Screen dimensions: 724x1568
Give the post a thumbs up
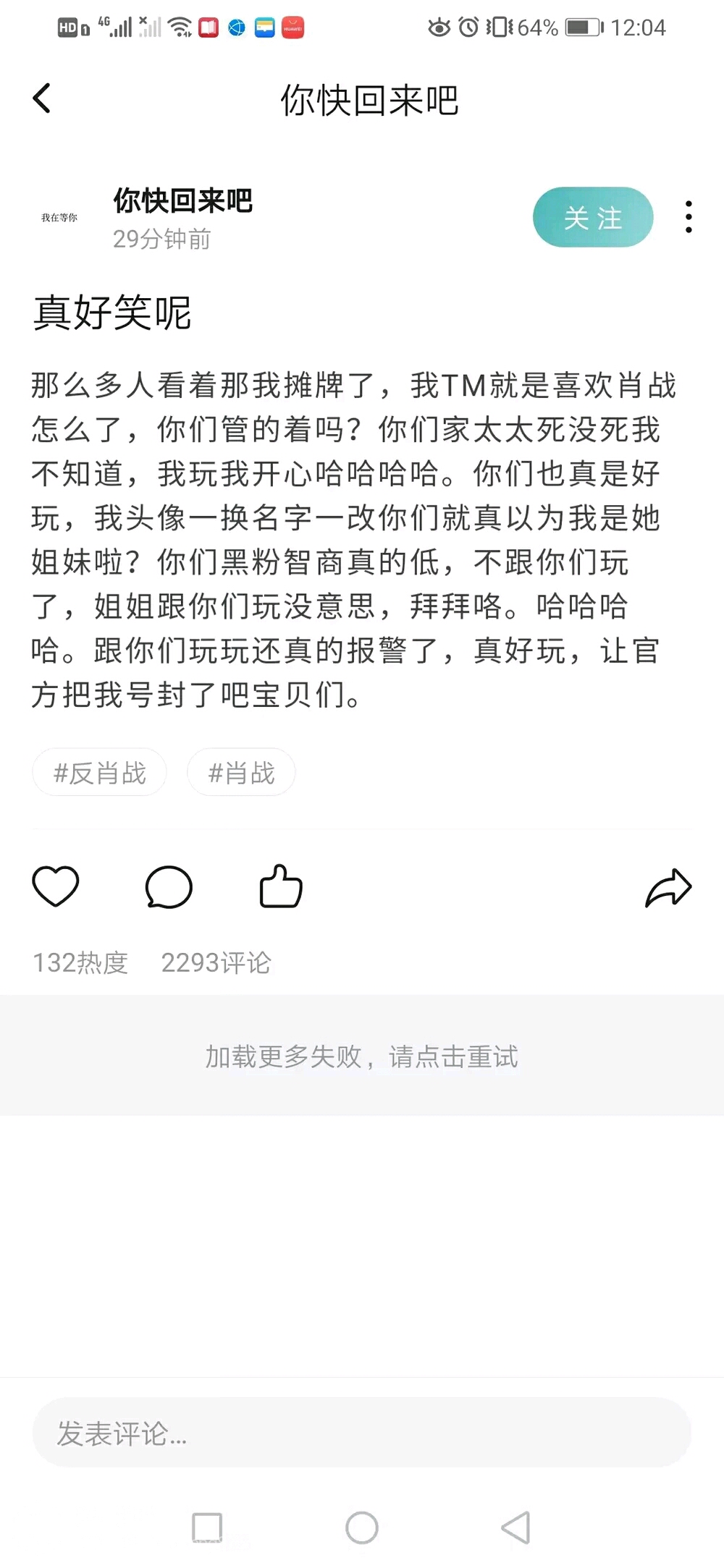(x=281, y=886)
